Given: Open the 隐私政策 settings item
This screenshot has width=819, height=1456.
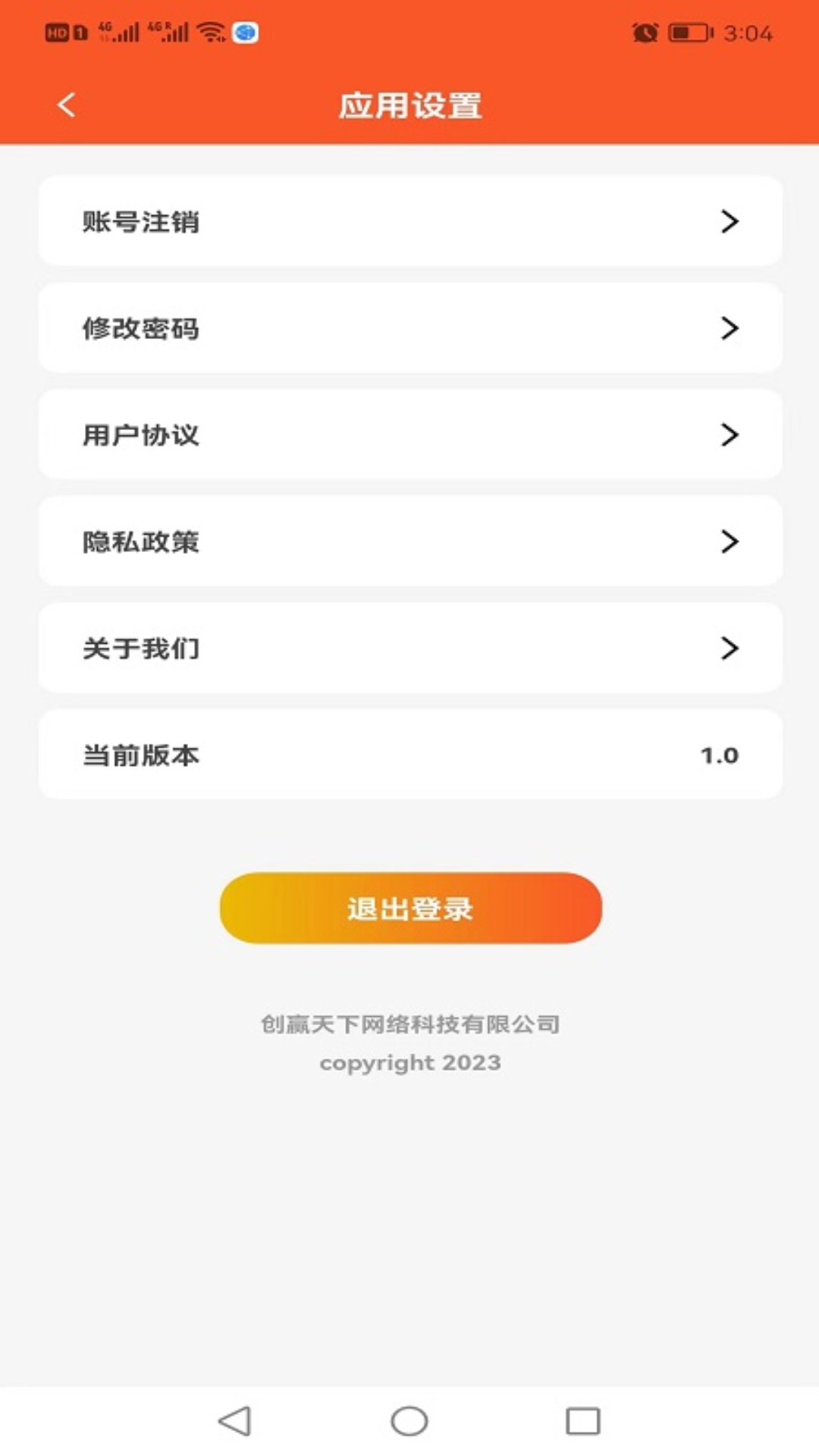Looking at the screenshot, I should 409,541.
